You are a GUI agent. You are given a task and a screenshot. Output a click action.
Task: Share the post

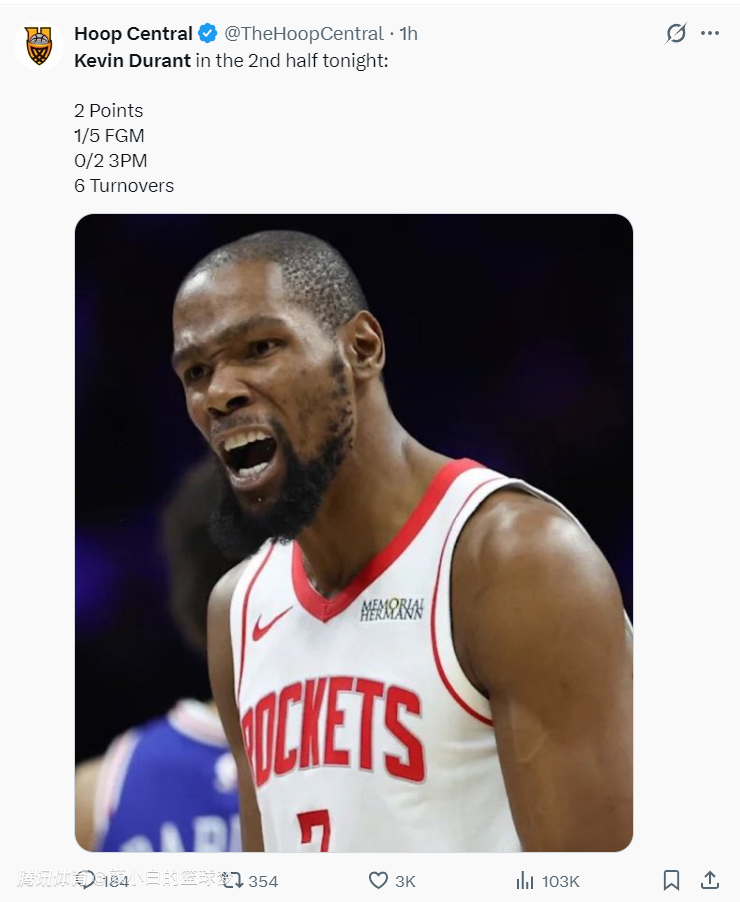click(x=710, y=880)
